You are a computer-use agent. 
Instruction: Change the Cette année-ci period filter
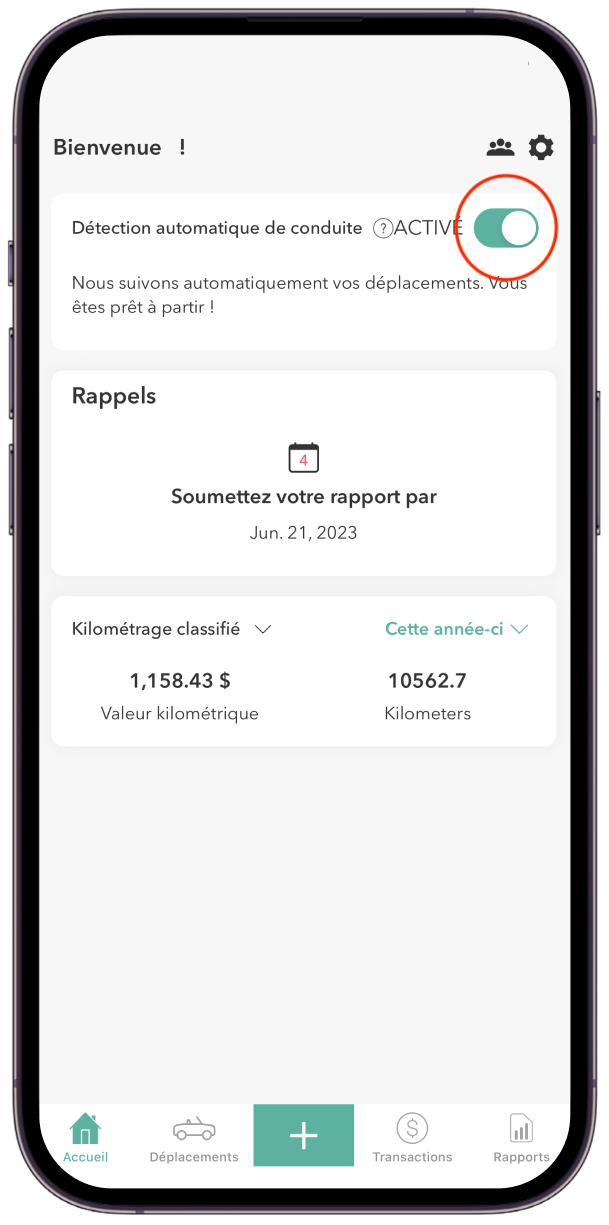point(456,629)
